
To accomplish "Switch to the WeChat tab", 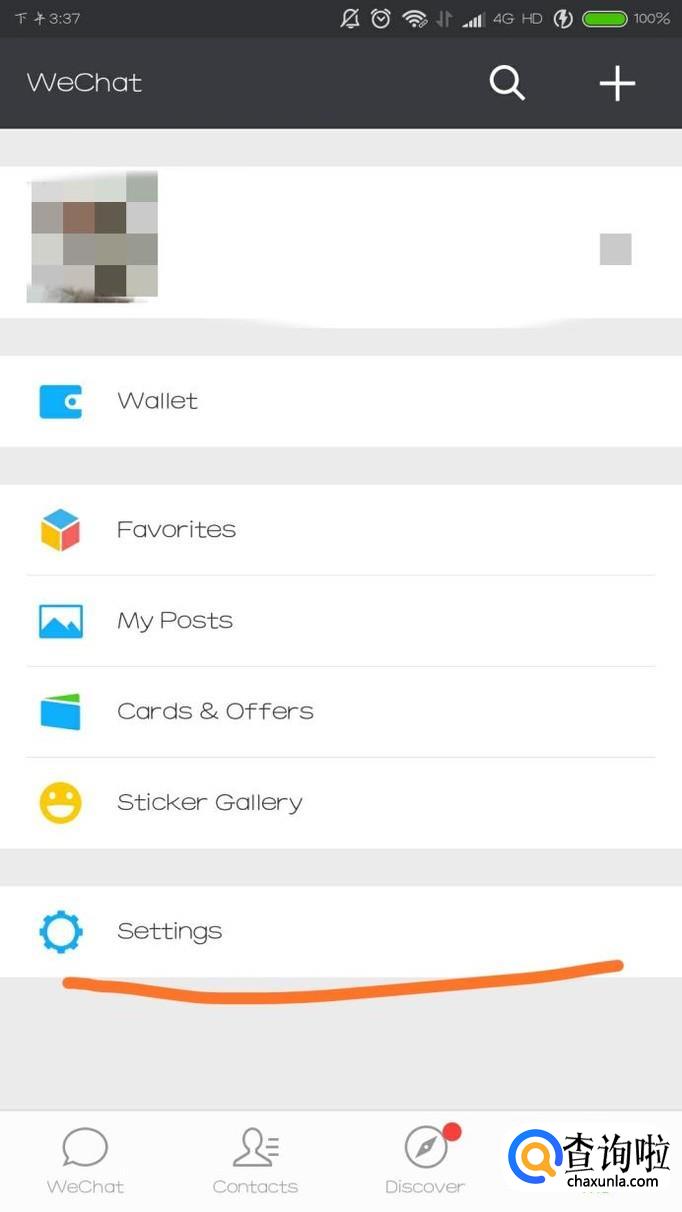I will [85, 1160].
